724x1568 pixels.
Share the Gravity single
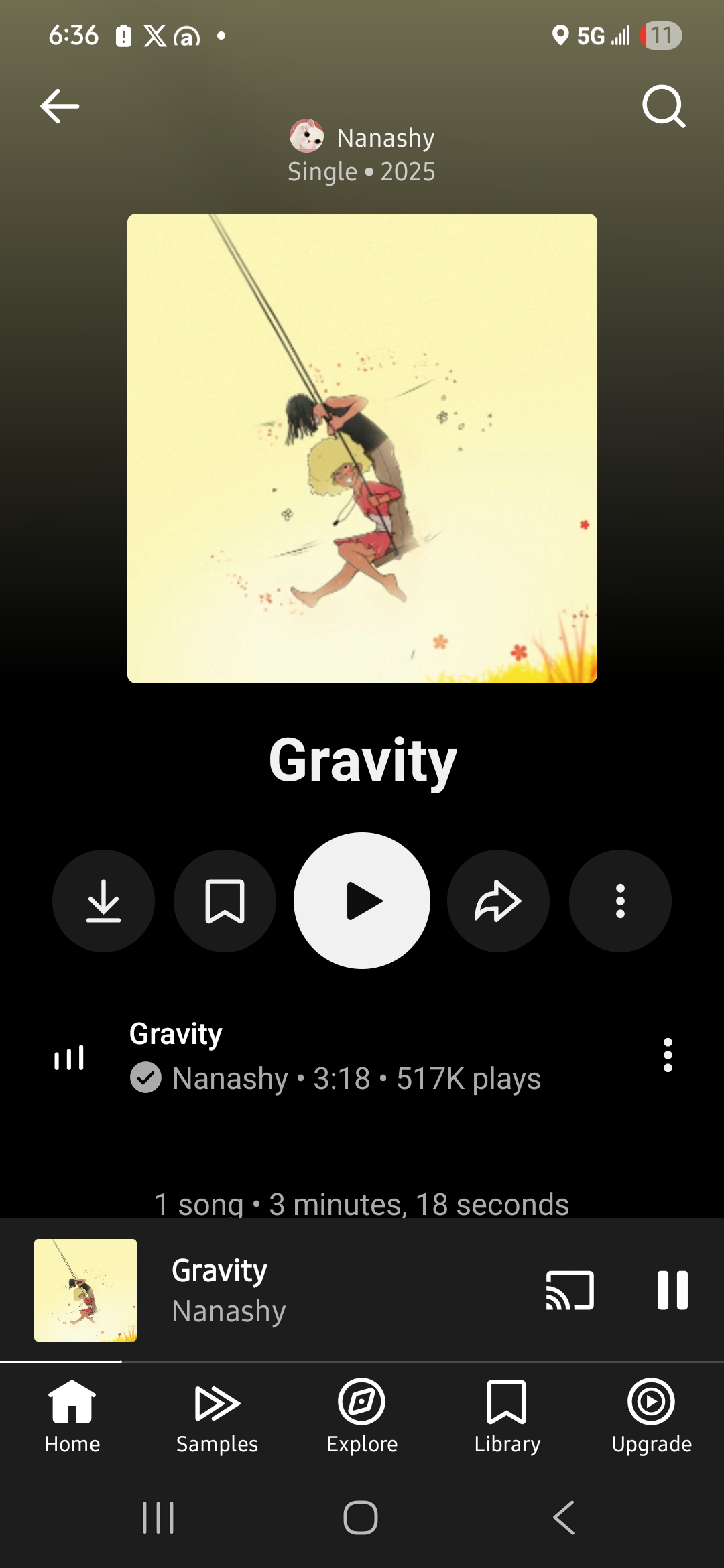tap(498, 901)
